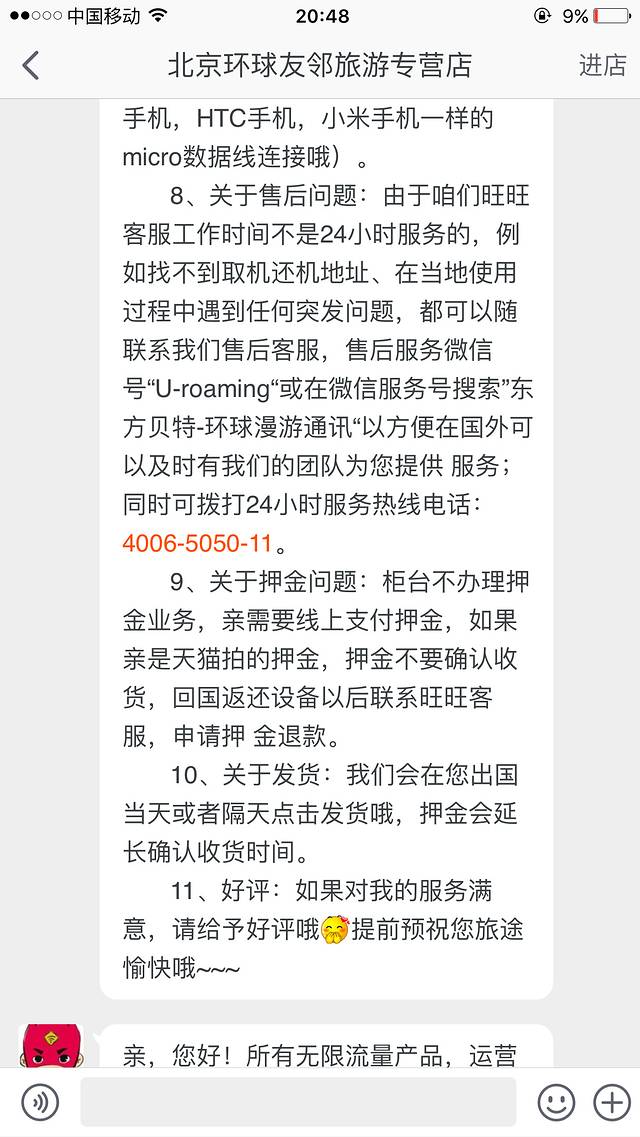Switch to voice message input
640x1137 pixels.
point(40,1102)
